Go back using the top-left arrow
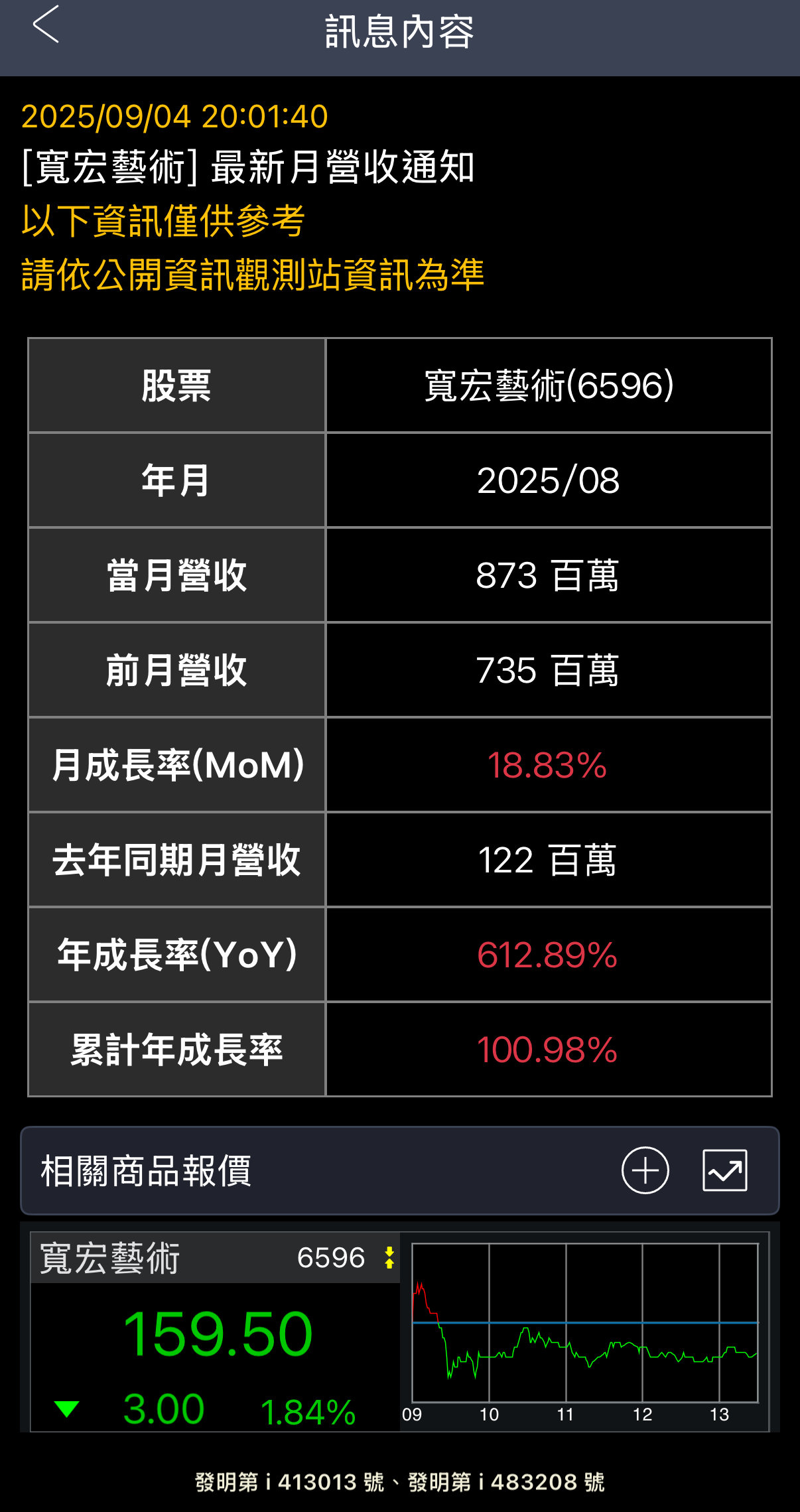This screenshot has height=1512, width=800. click(x=45, y=25)
